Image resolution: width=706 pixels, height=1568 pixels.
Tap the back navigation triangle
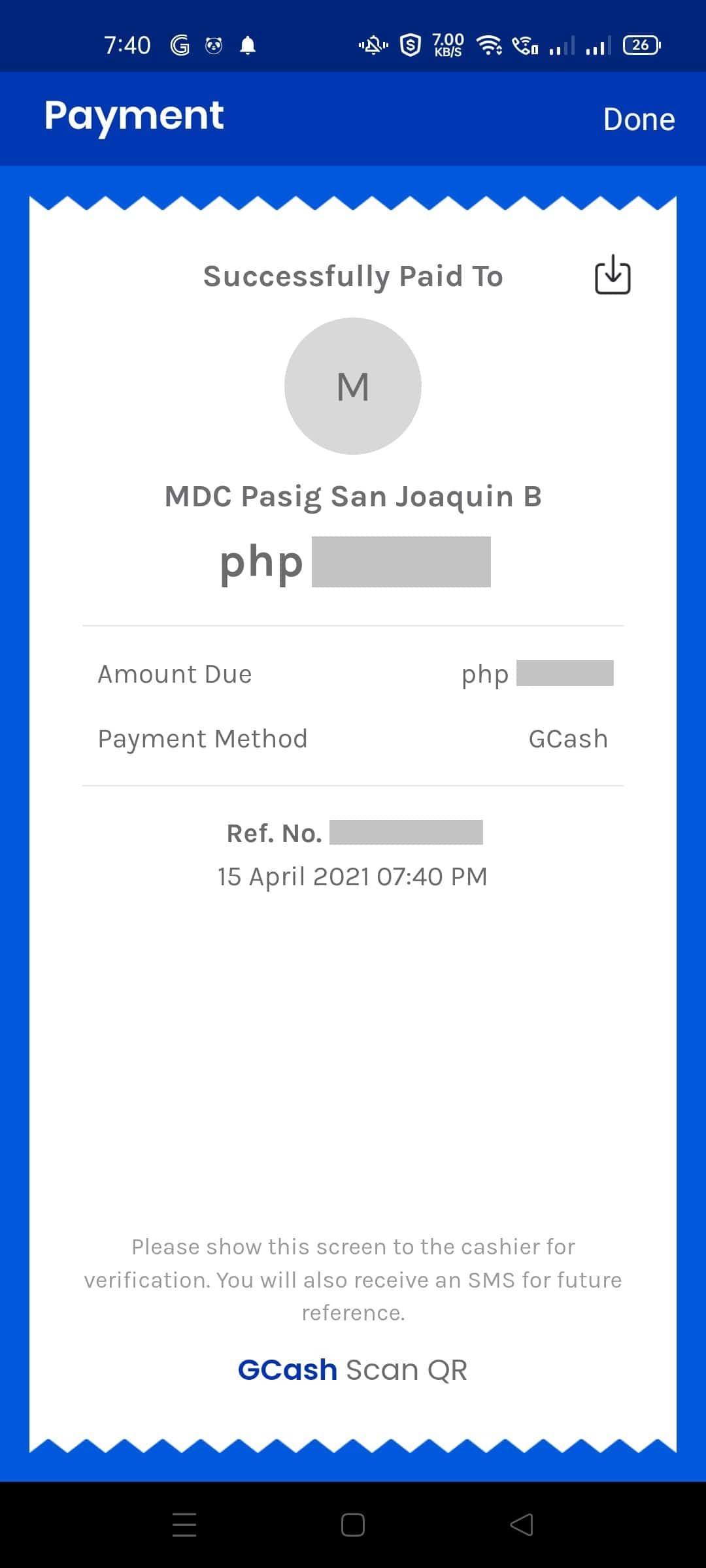pos(520,1526)
